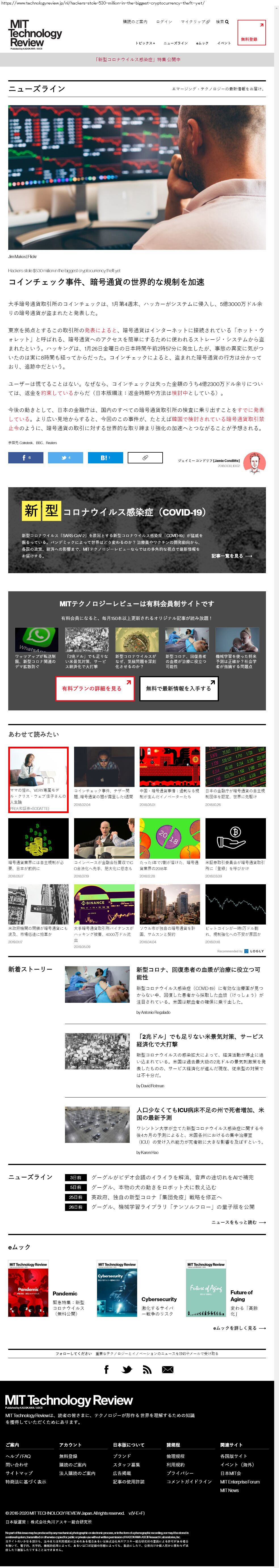Select ニューズライン in top navigation
This screenshot has width=279, height=1568.
[x=175, y=43]
